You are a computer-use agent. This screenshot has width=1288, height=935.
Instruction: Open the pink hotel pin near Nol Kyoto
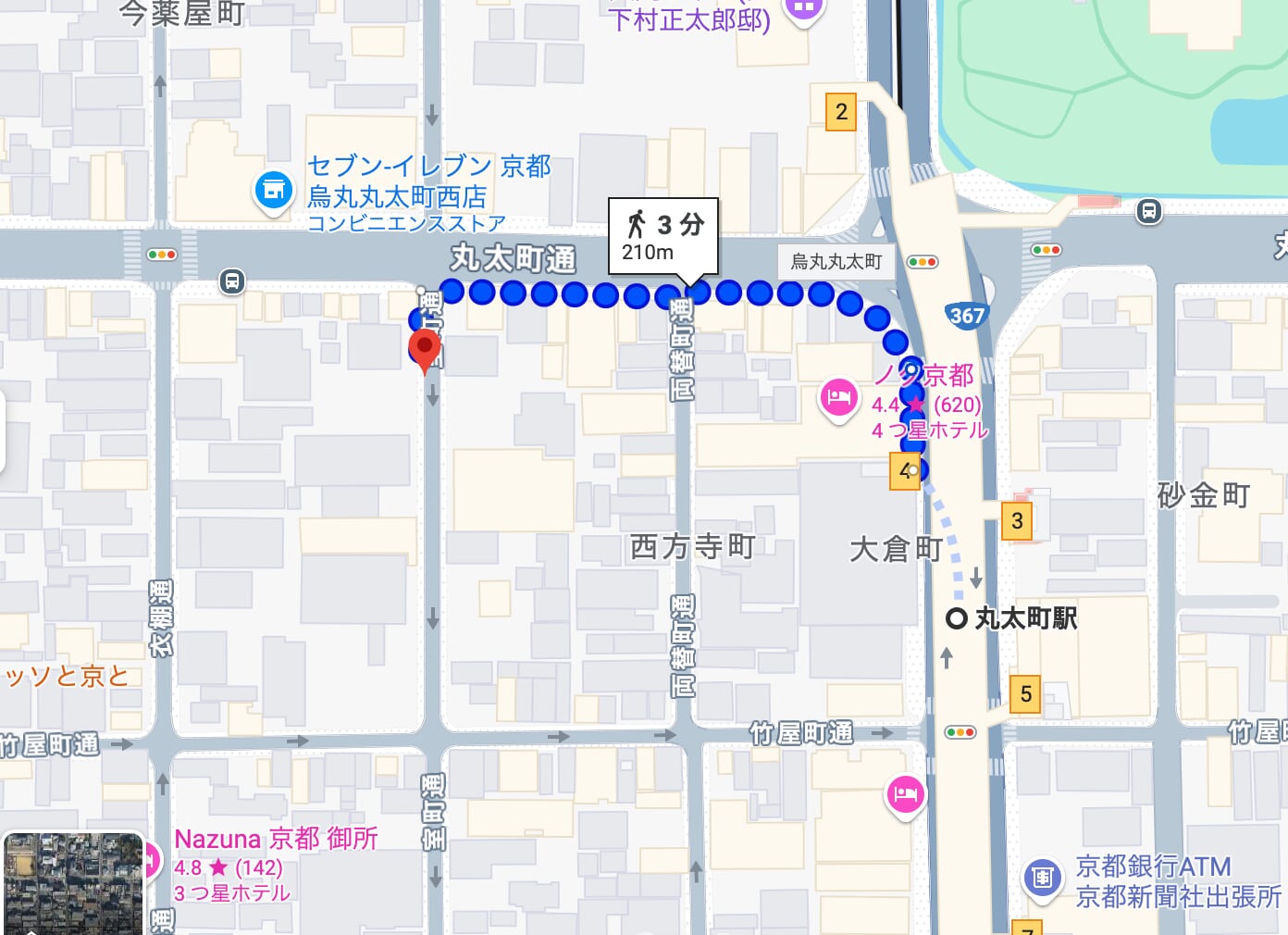pyautogui.click(x=838, y=399)
